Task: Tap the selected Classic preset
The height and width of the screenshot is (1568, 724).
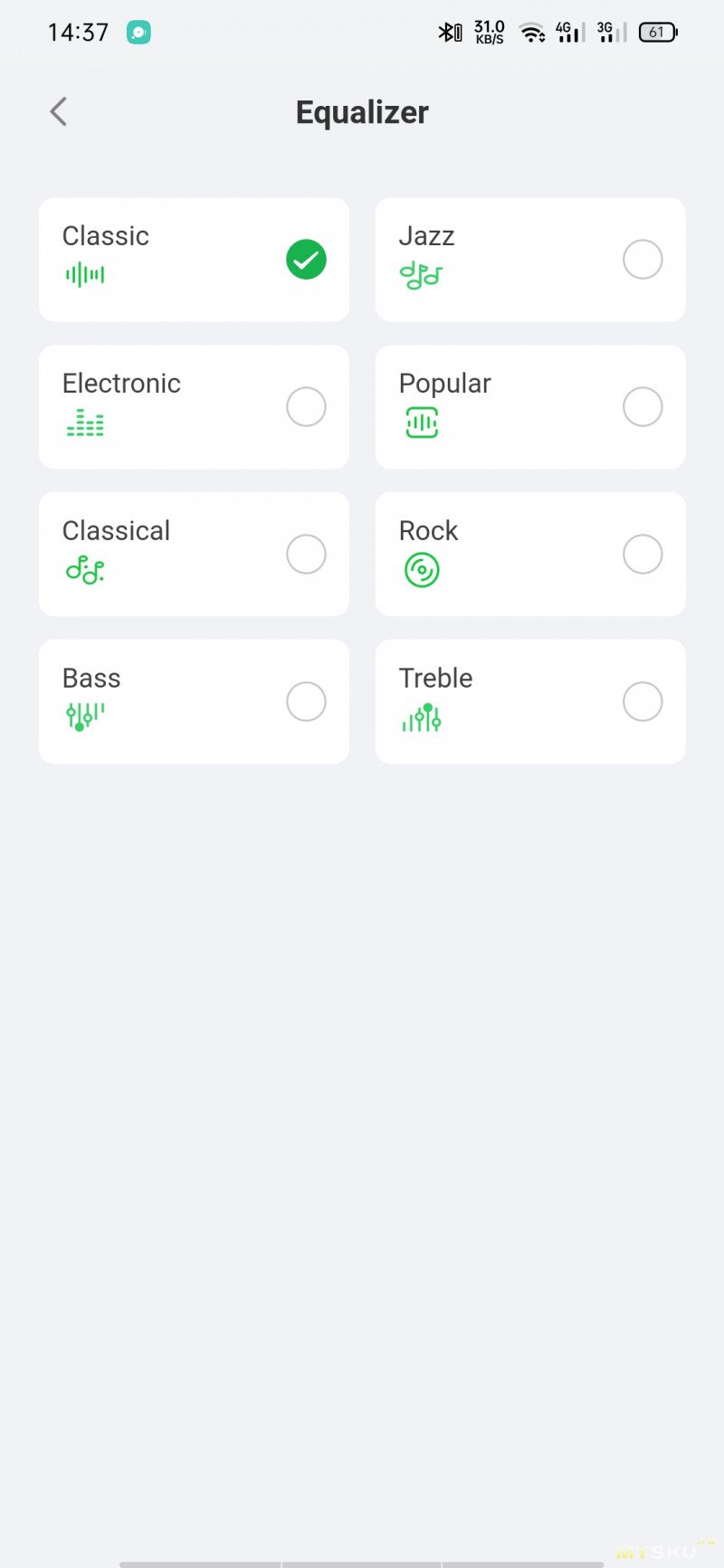Action: point(194,260)
